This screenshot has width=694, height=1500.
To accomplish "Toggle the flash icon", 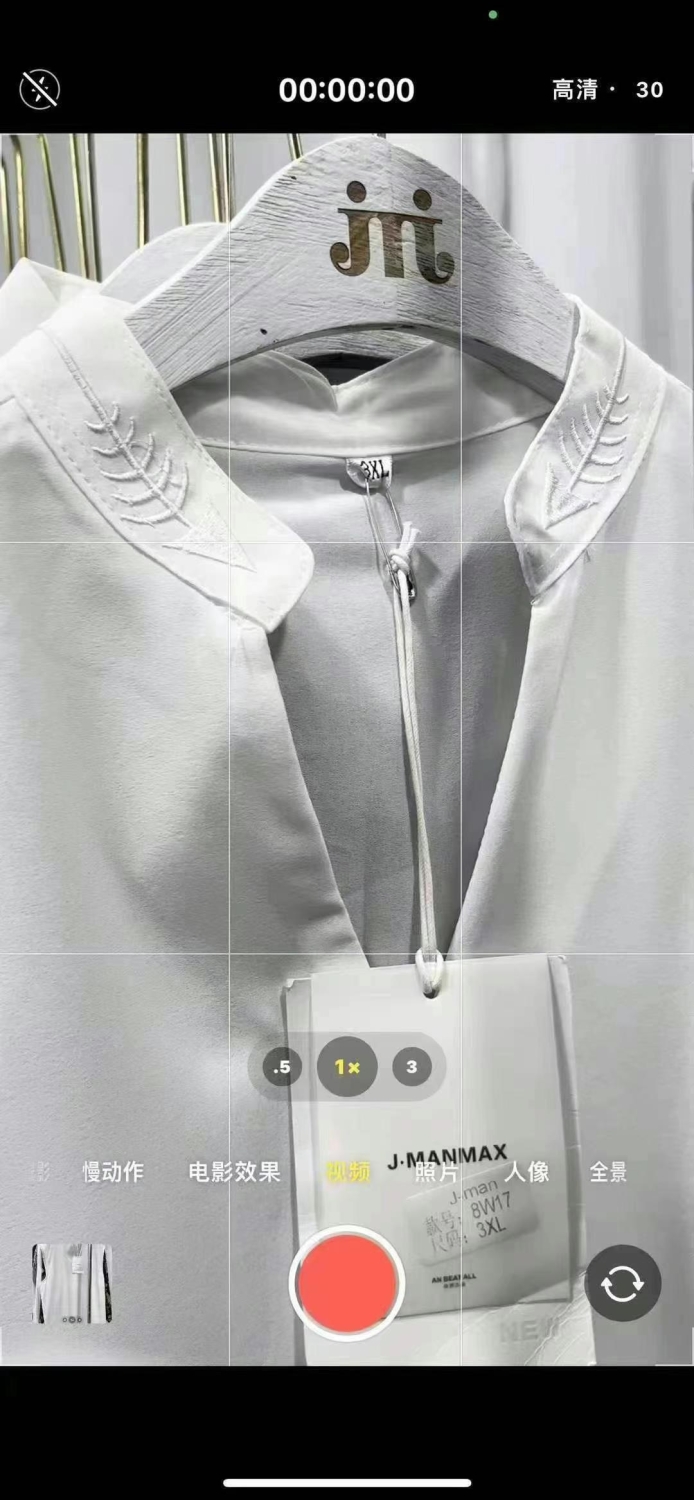I will [39, 90].
